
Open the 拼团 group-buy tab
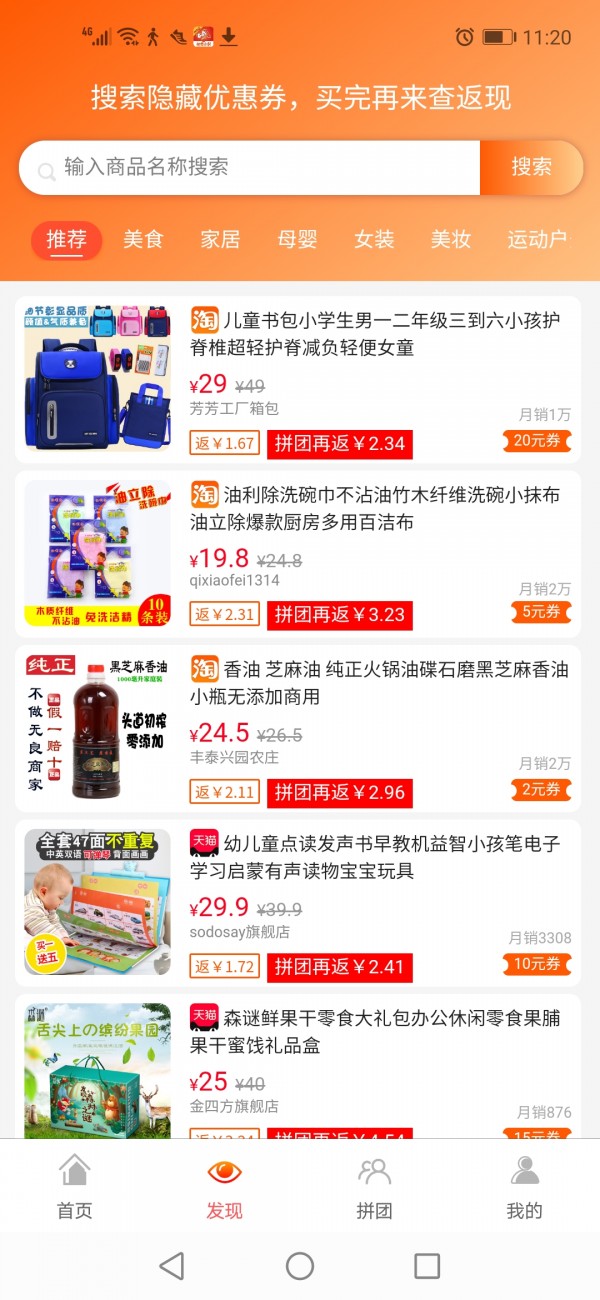(374, 1187)
